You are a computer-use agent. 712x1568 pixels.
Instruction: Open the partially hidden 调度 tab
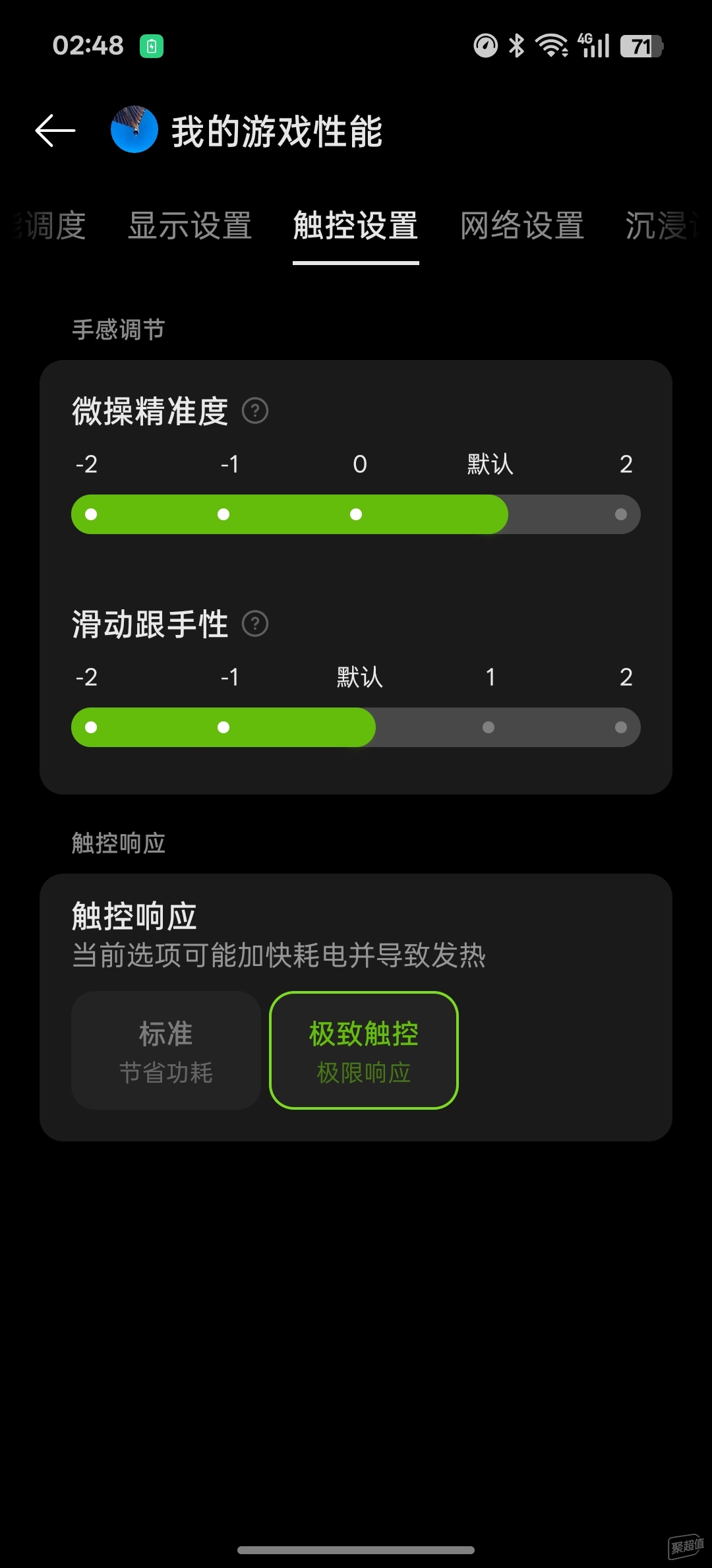tap(51, 226)
